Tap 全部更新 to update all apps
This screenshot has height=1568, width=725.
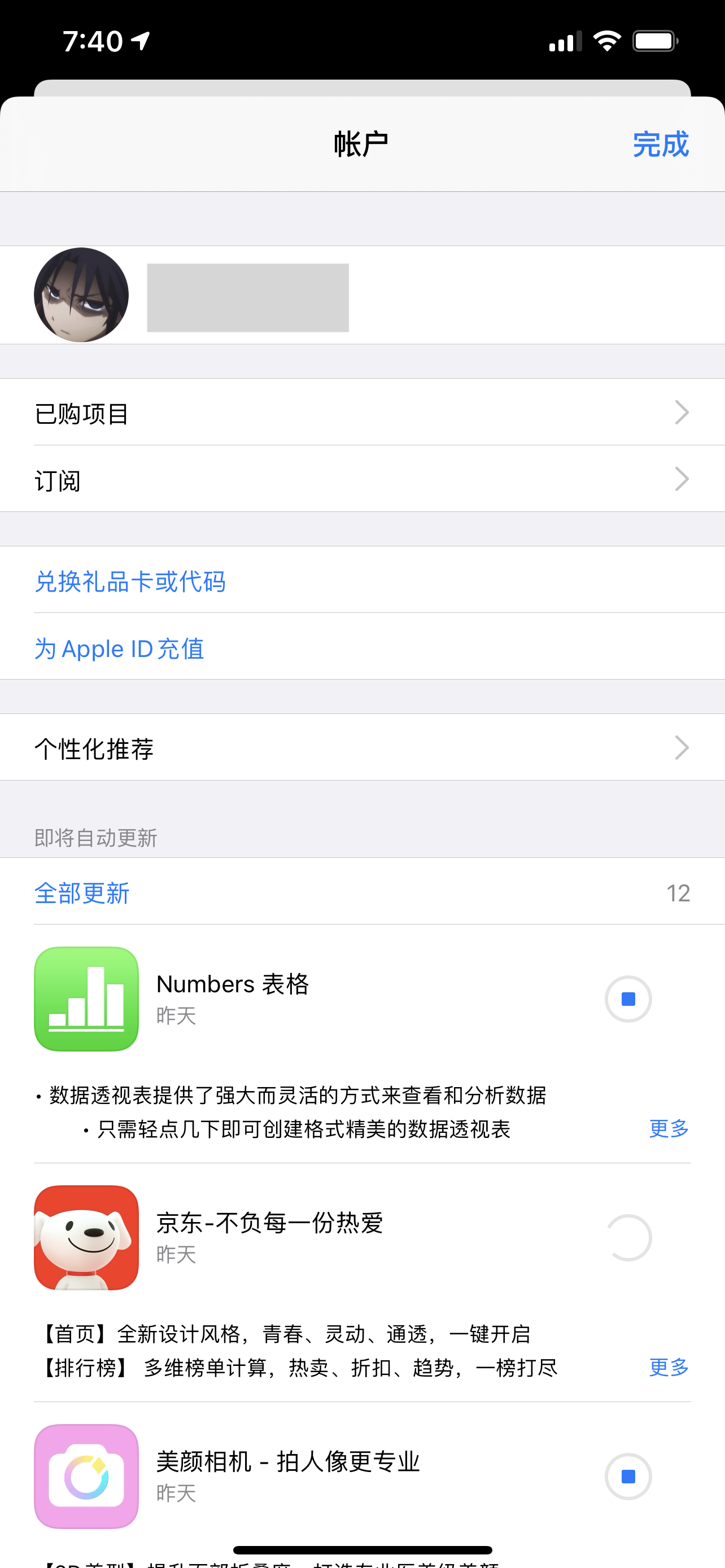[x=82, y=893]
